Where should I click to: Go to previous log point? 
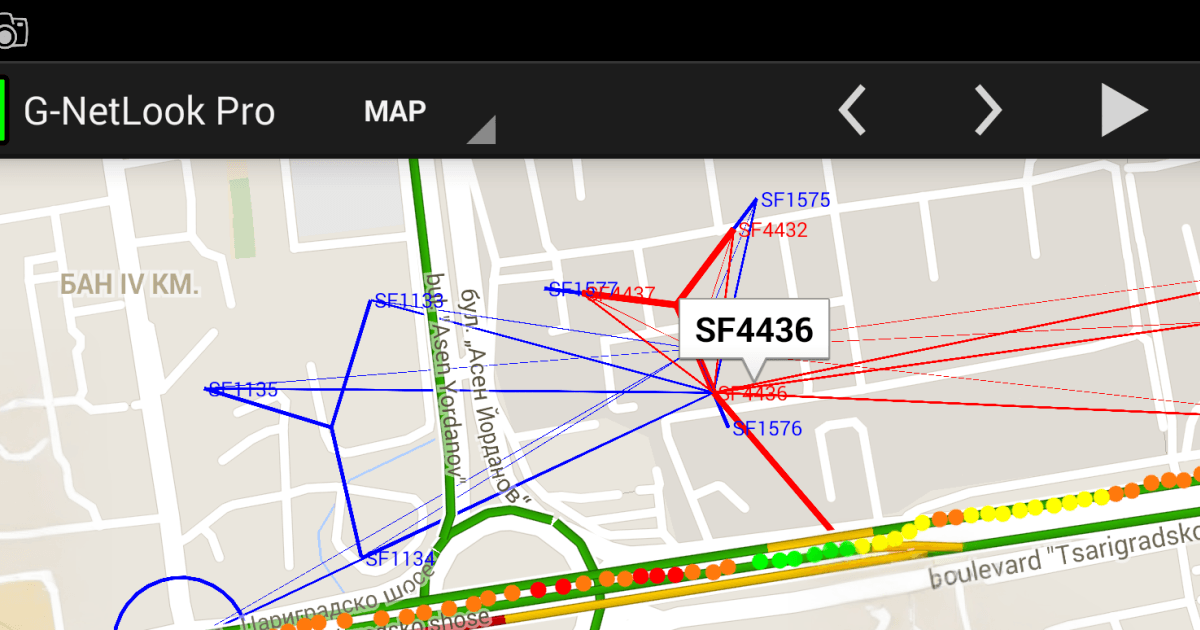[x=852, y=110]
